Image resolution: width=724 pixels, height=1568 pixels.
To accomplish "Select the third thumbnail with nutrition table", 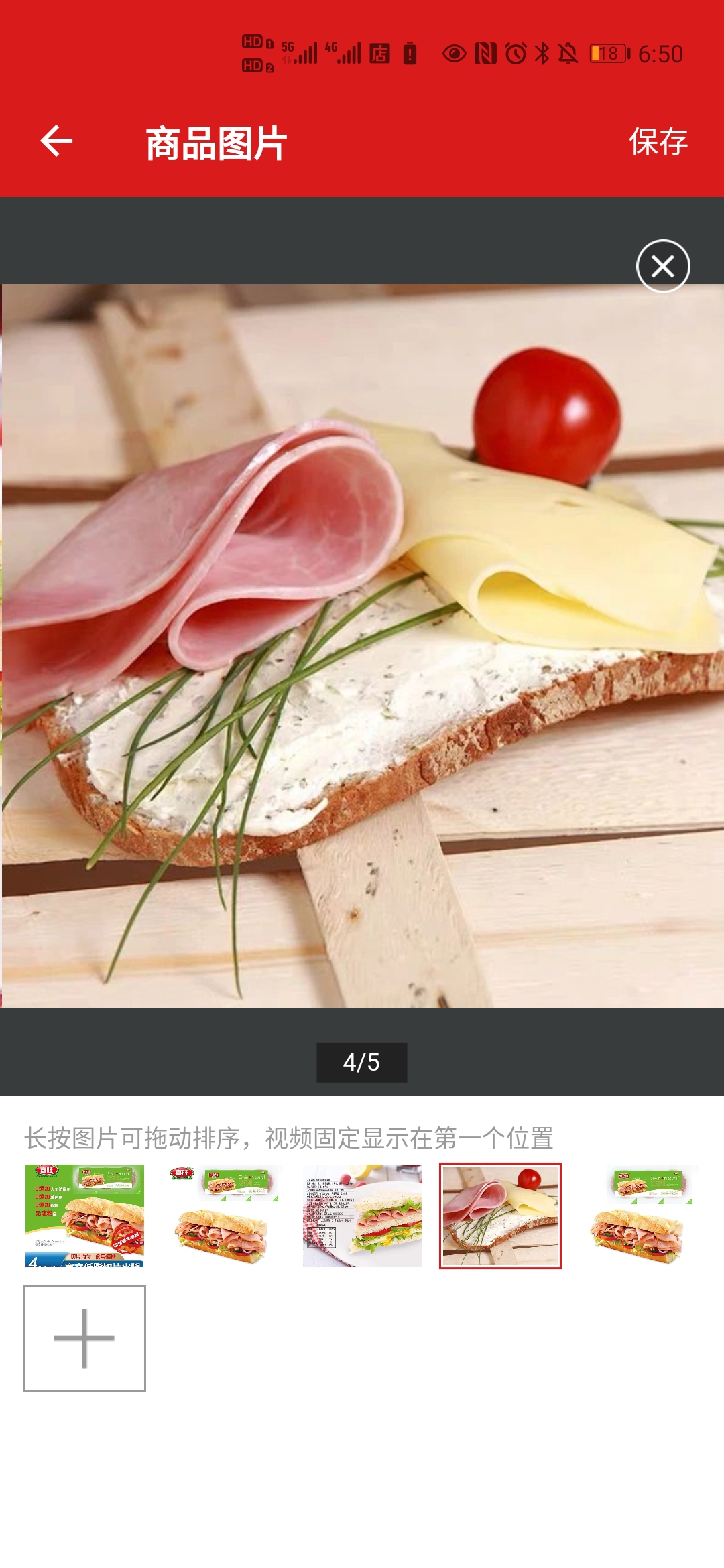I will (x=362, y=1216).
